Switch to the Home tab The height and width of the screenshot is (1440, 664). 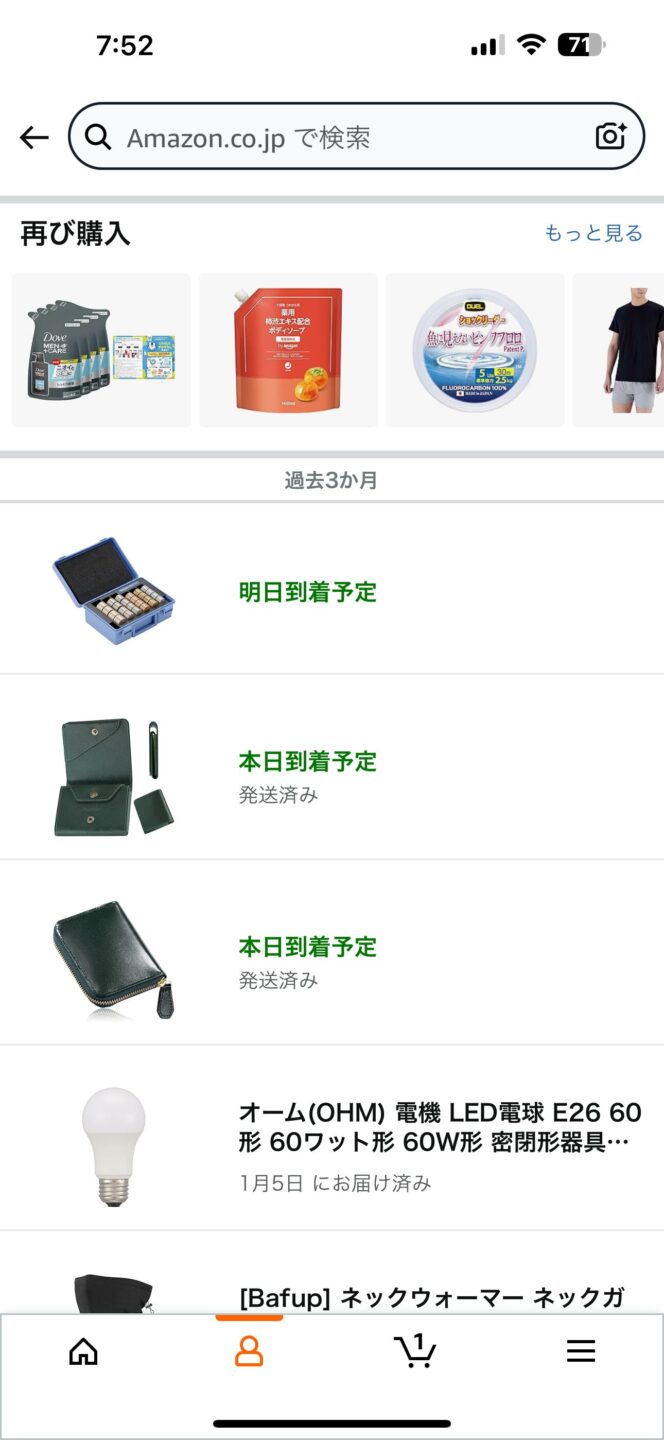(83, 1352)
